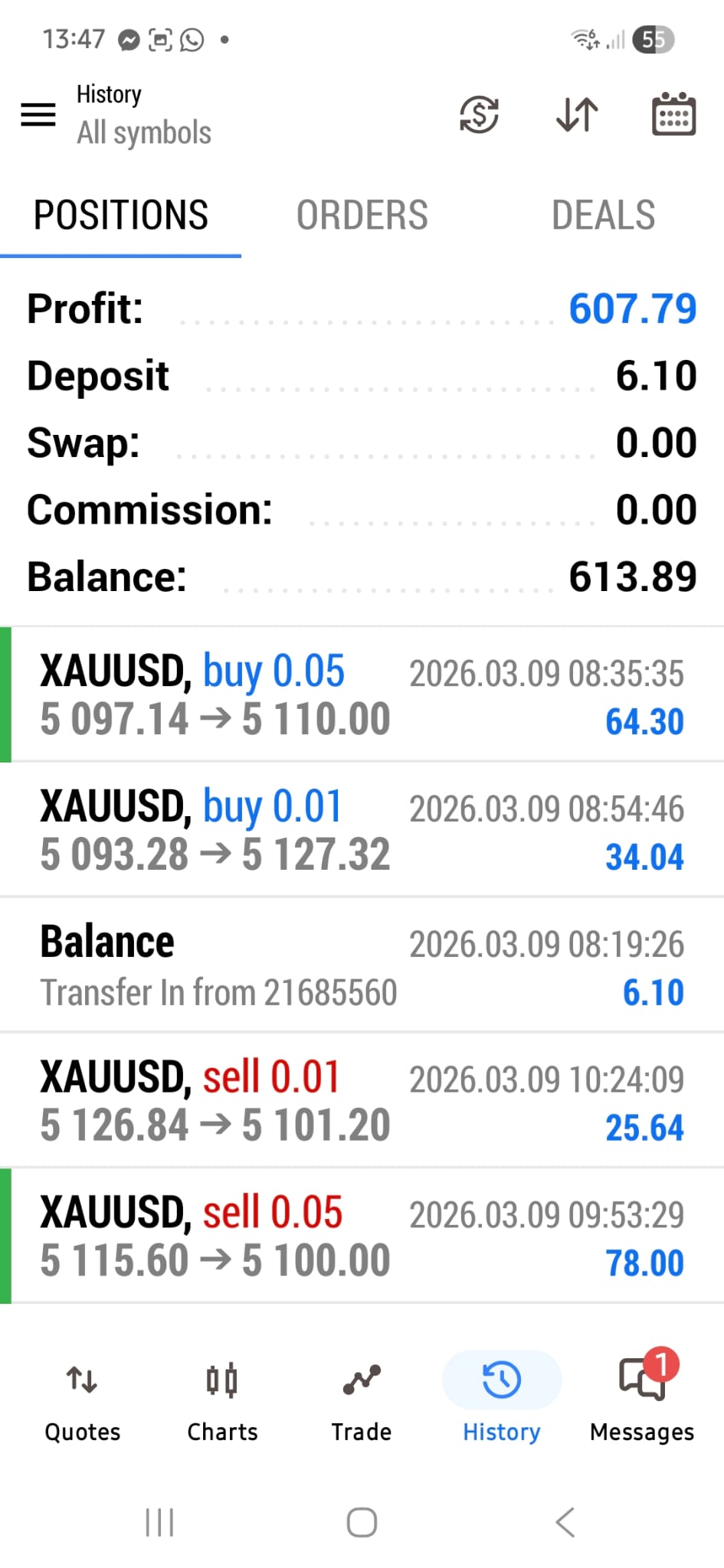Switch to the DEALS tab
The image size is (724, 1568).
(603, 214)
